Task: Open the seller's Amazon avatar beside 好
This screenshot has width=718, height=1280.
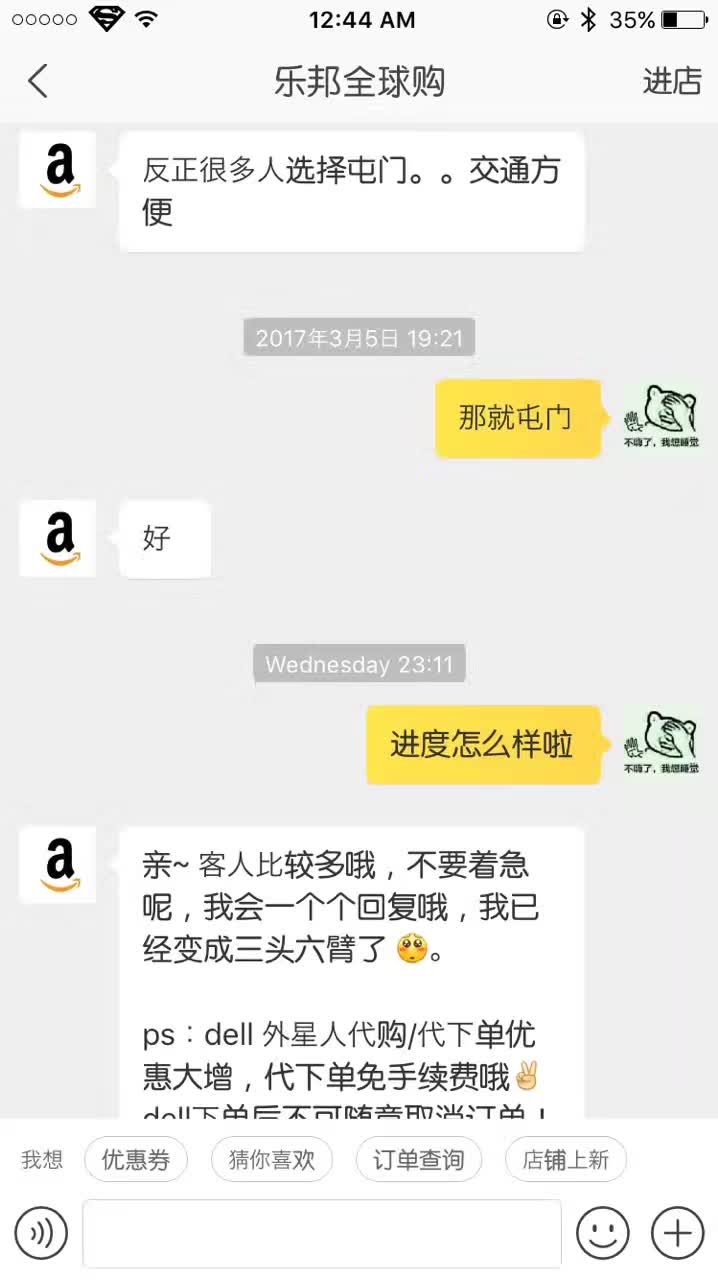Action: pos(58,539)
